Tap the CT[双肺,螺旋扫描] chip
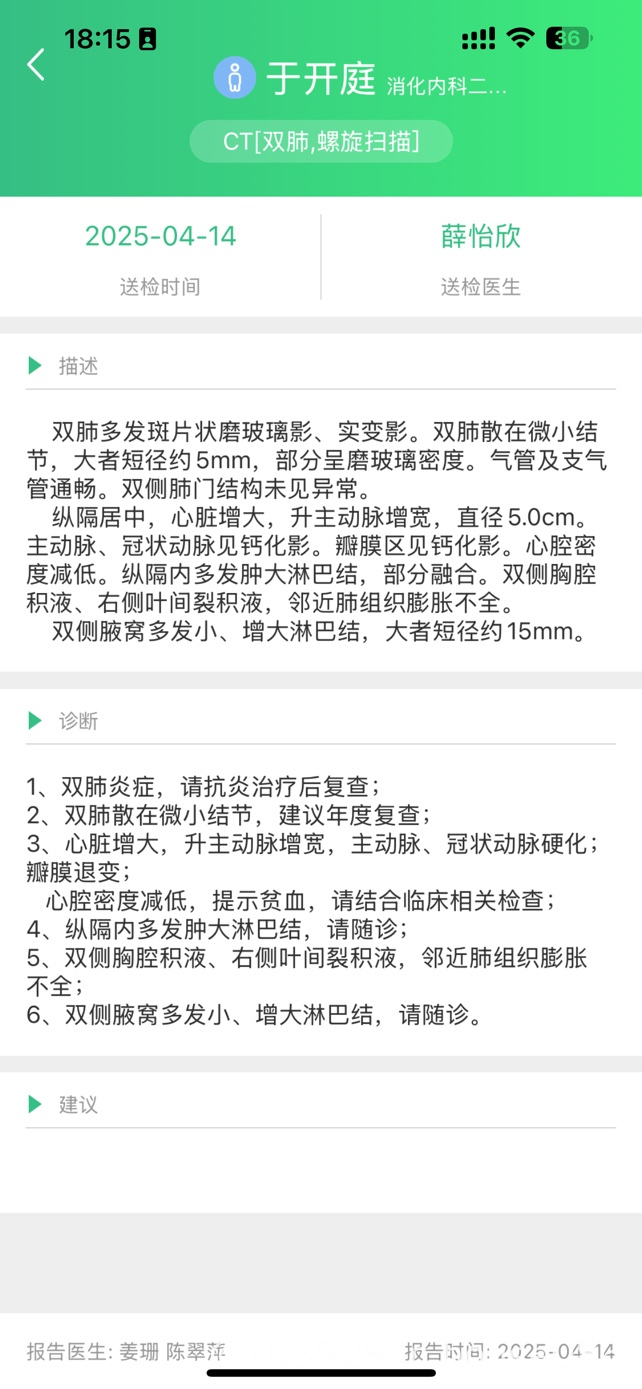 pos(321,142)
